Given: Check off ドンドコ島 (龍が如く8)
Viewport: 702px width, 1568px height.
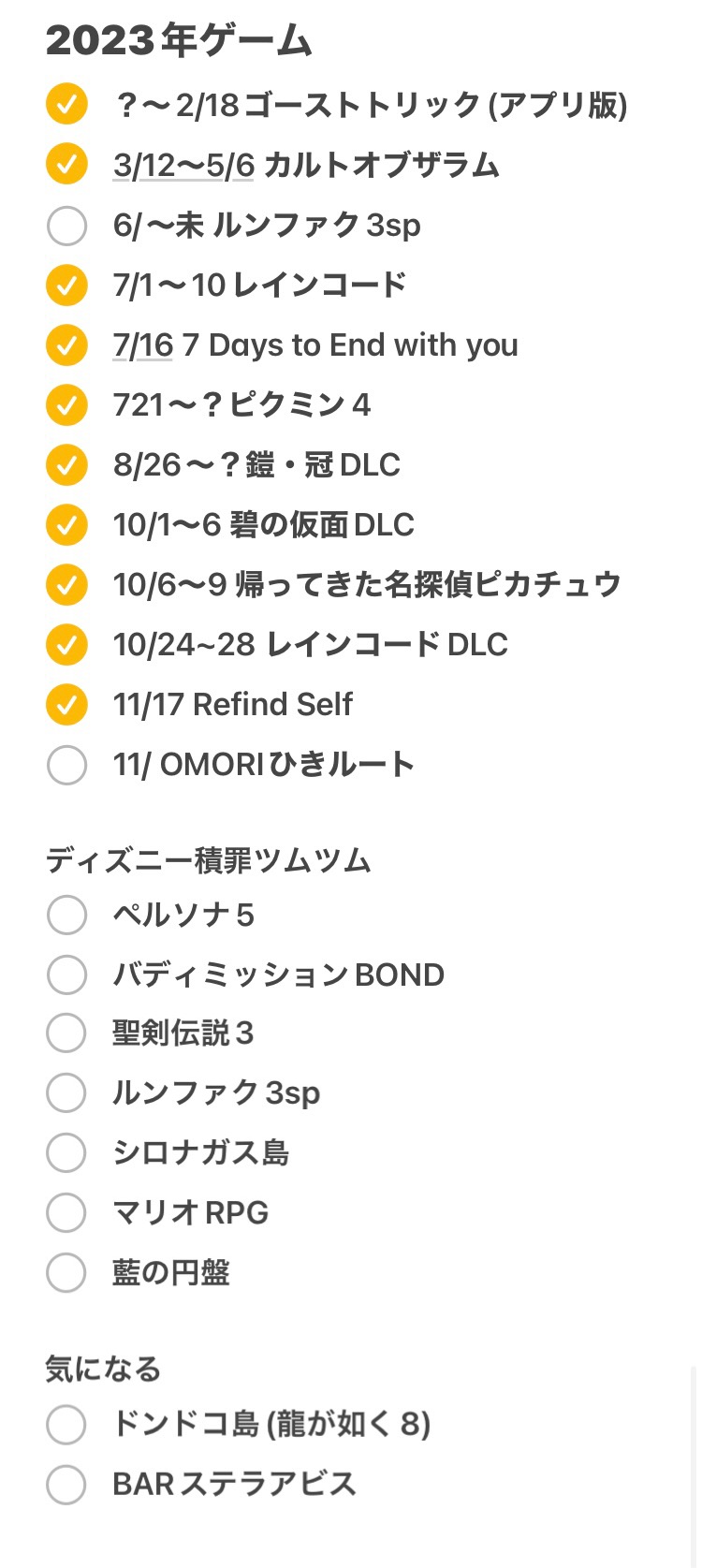Looking at the screenshot, I should [x=66, y=1424].
